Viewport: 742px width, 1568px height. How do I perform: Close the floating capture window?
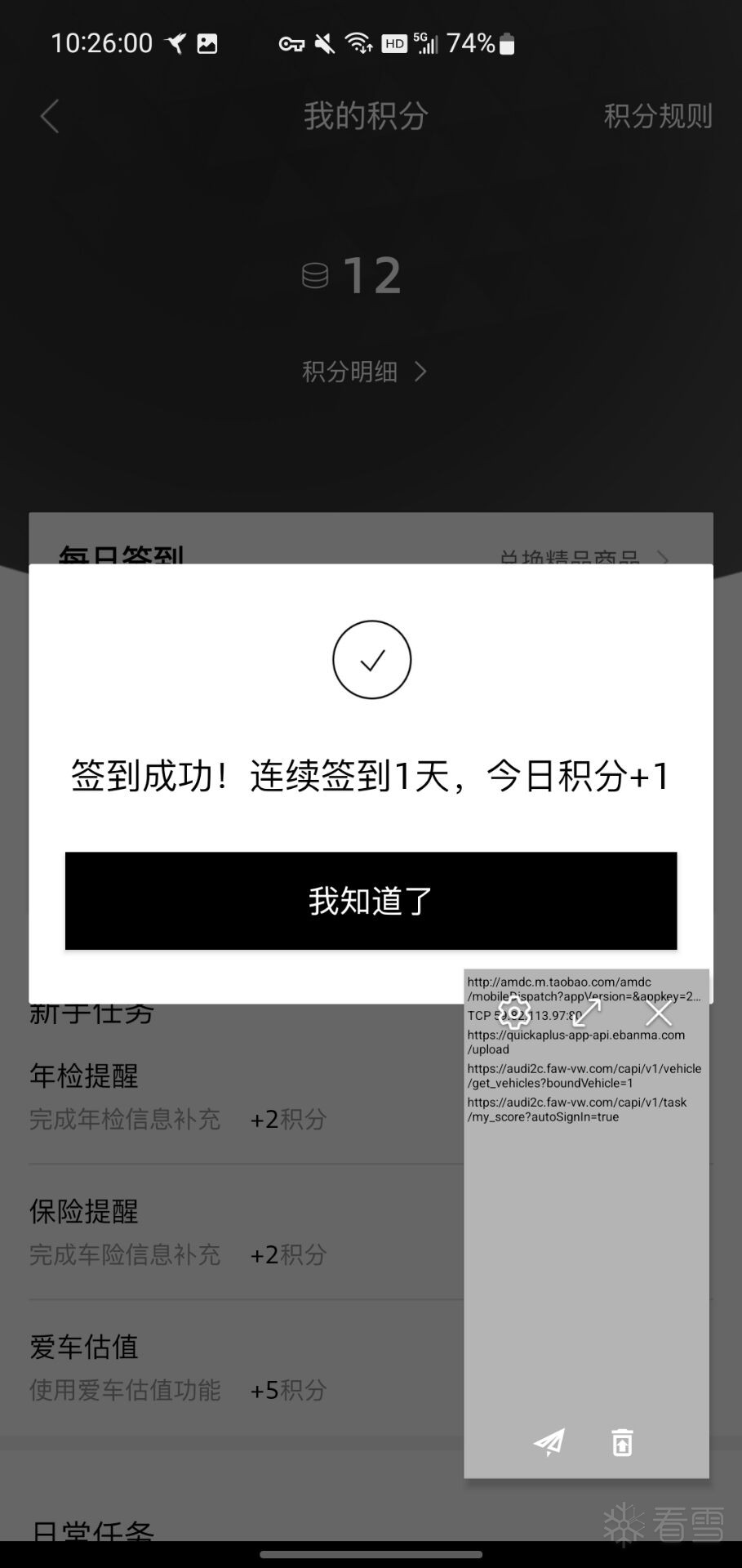(x=659, y=1013)
